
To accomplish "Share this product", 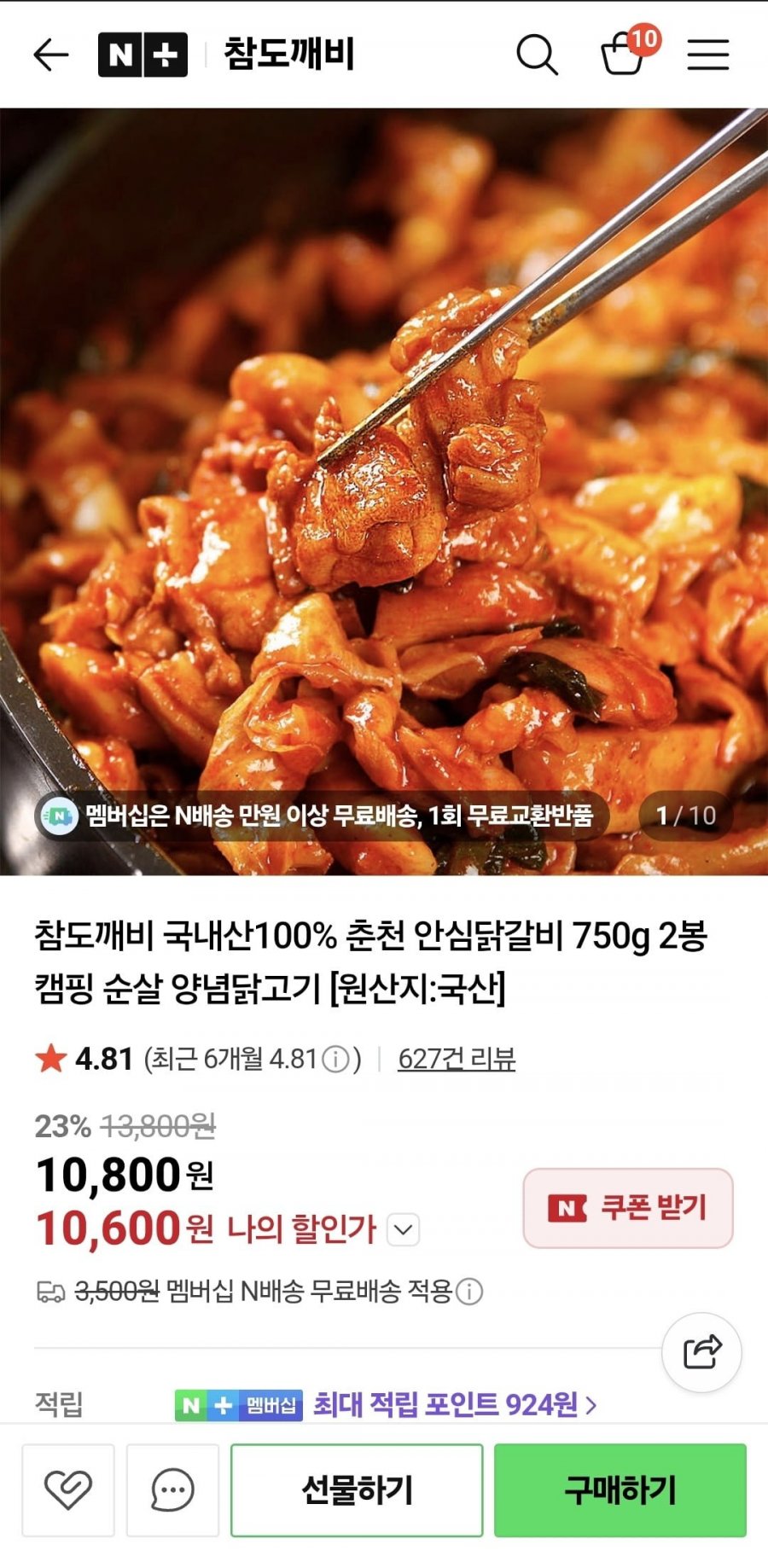I will point(701,1352).
